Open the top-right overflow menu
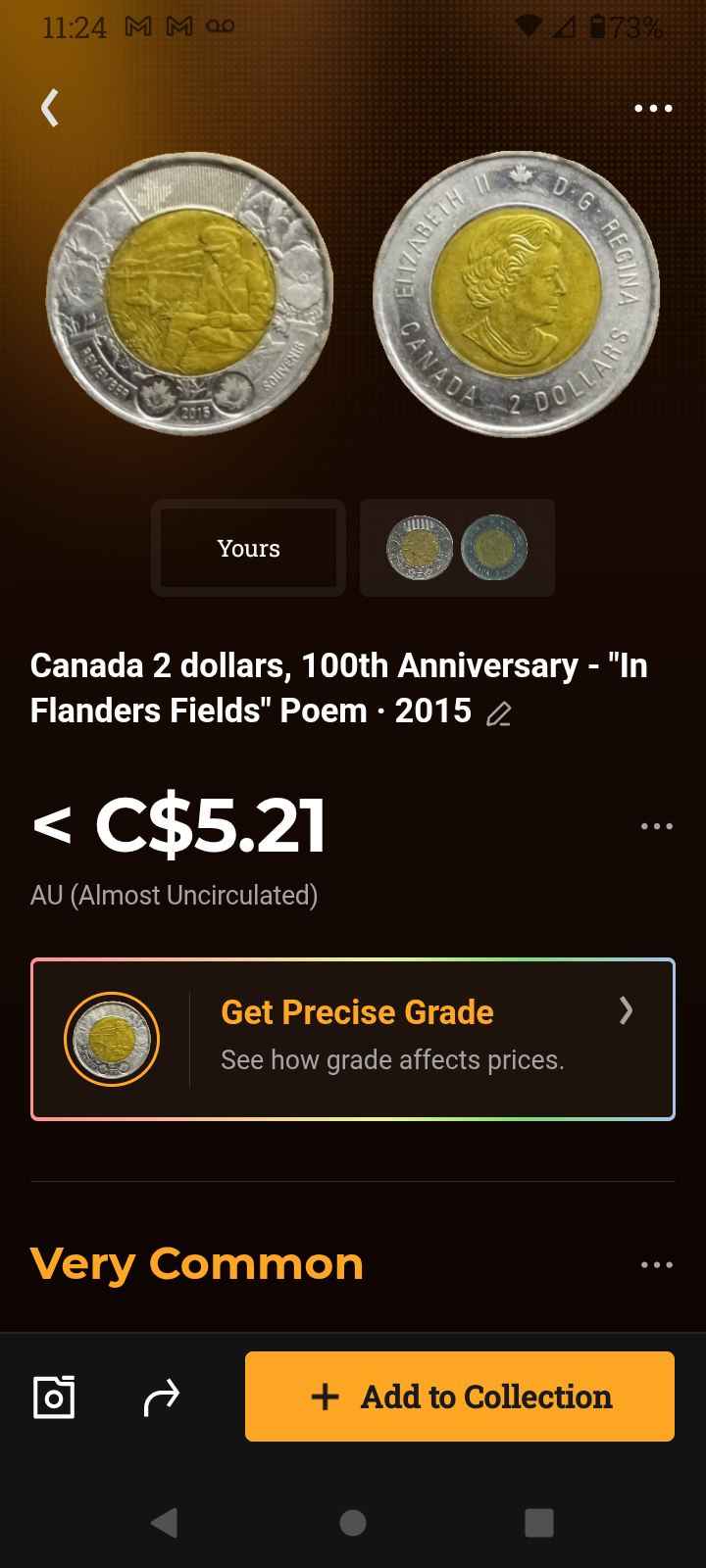This screenshot has height=1568, width=706. coord(653,108)
